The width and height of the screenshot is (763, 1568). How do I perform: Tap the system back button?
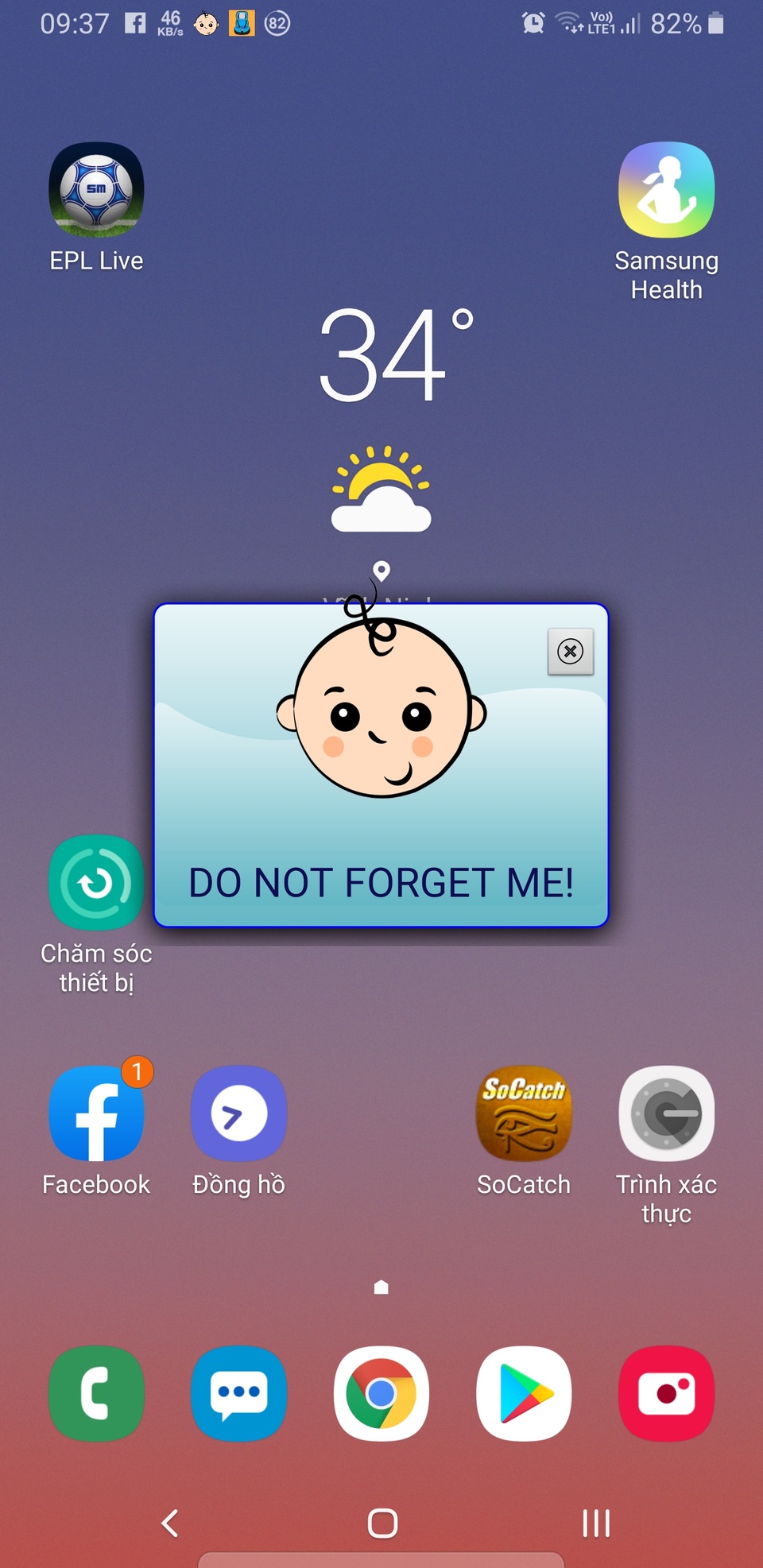(x=169, y=1523)
